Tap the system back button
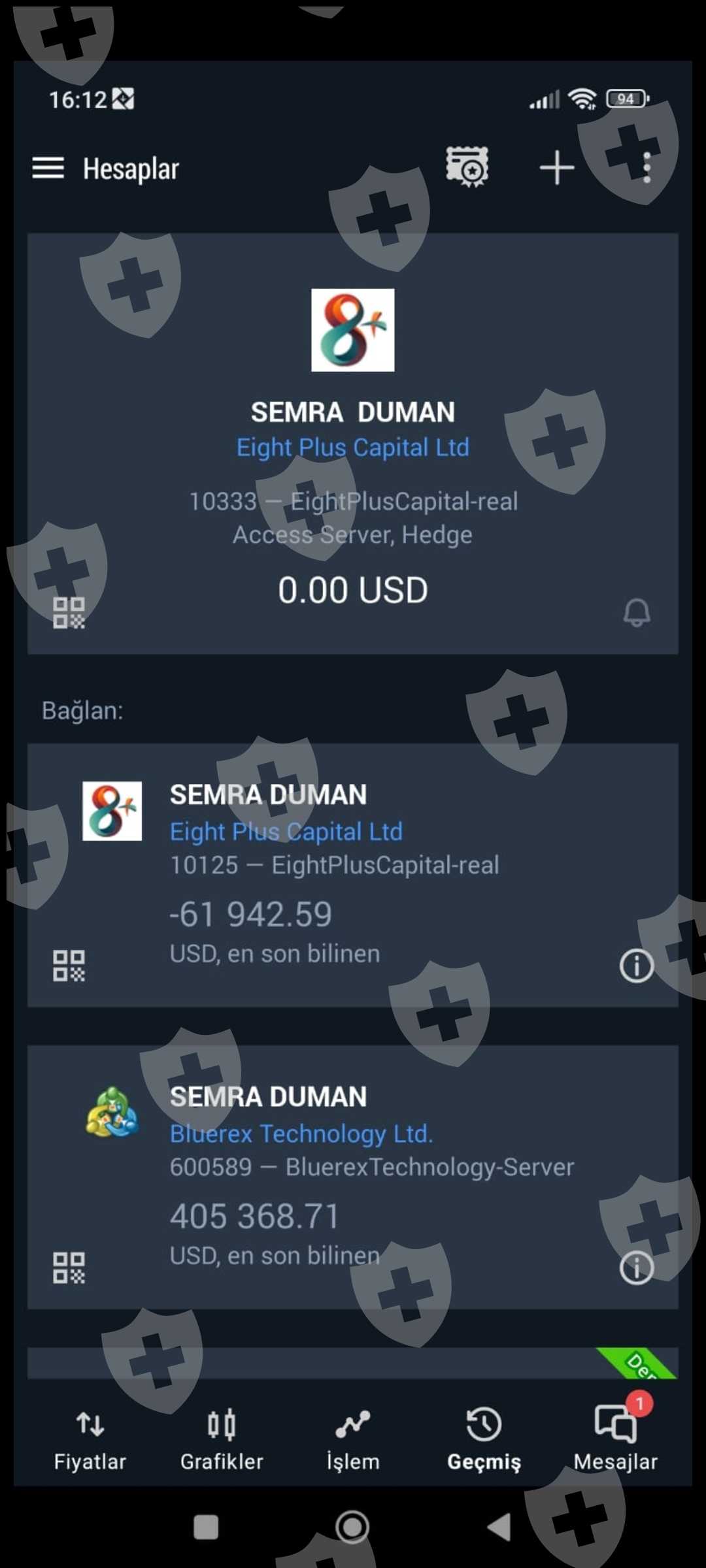 click(499, 1527)
